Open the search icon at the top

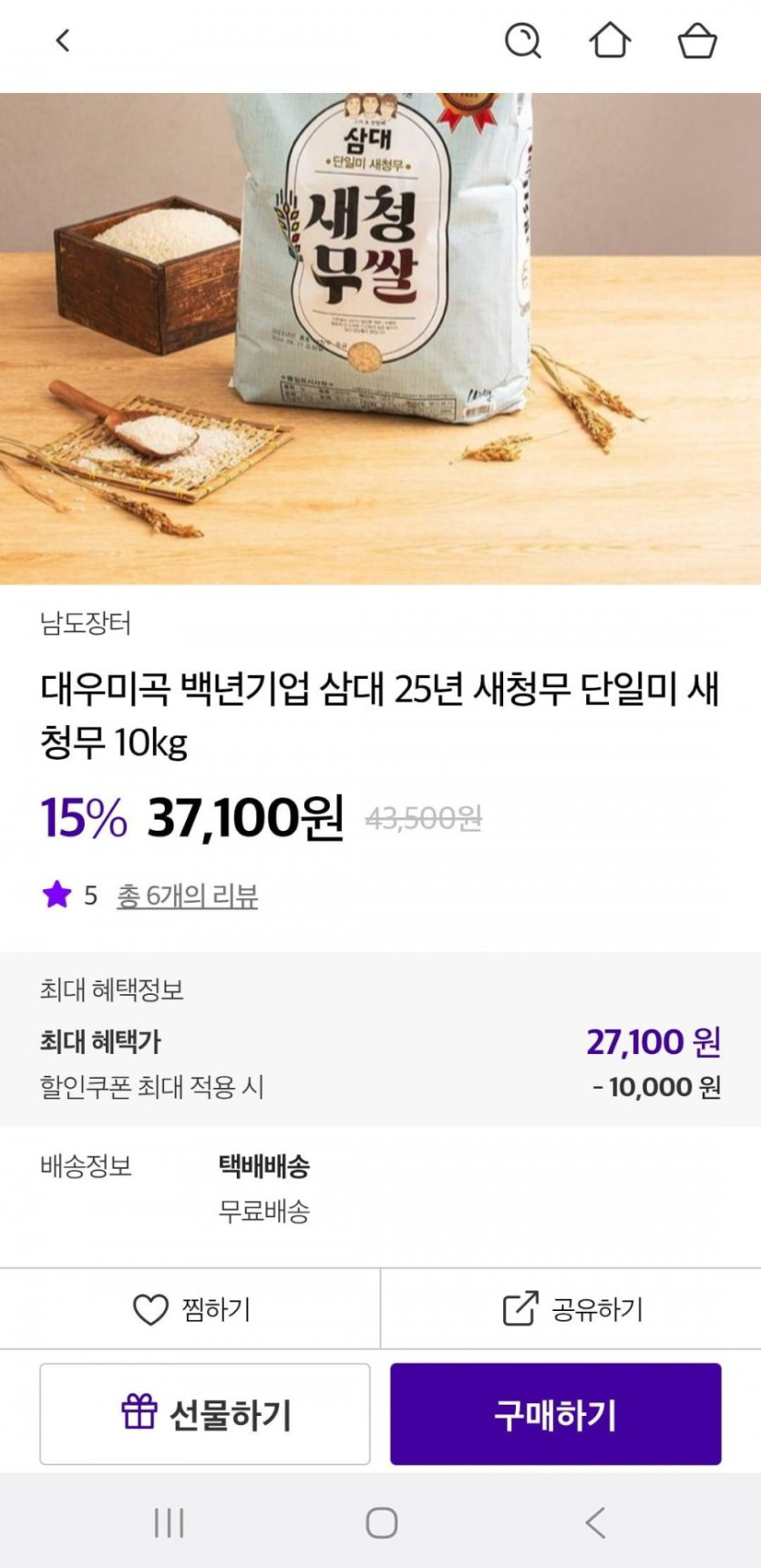[x=524, y=40]
